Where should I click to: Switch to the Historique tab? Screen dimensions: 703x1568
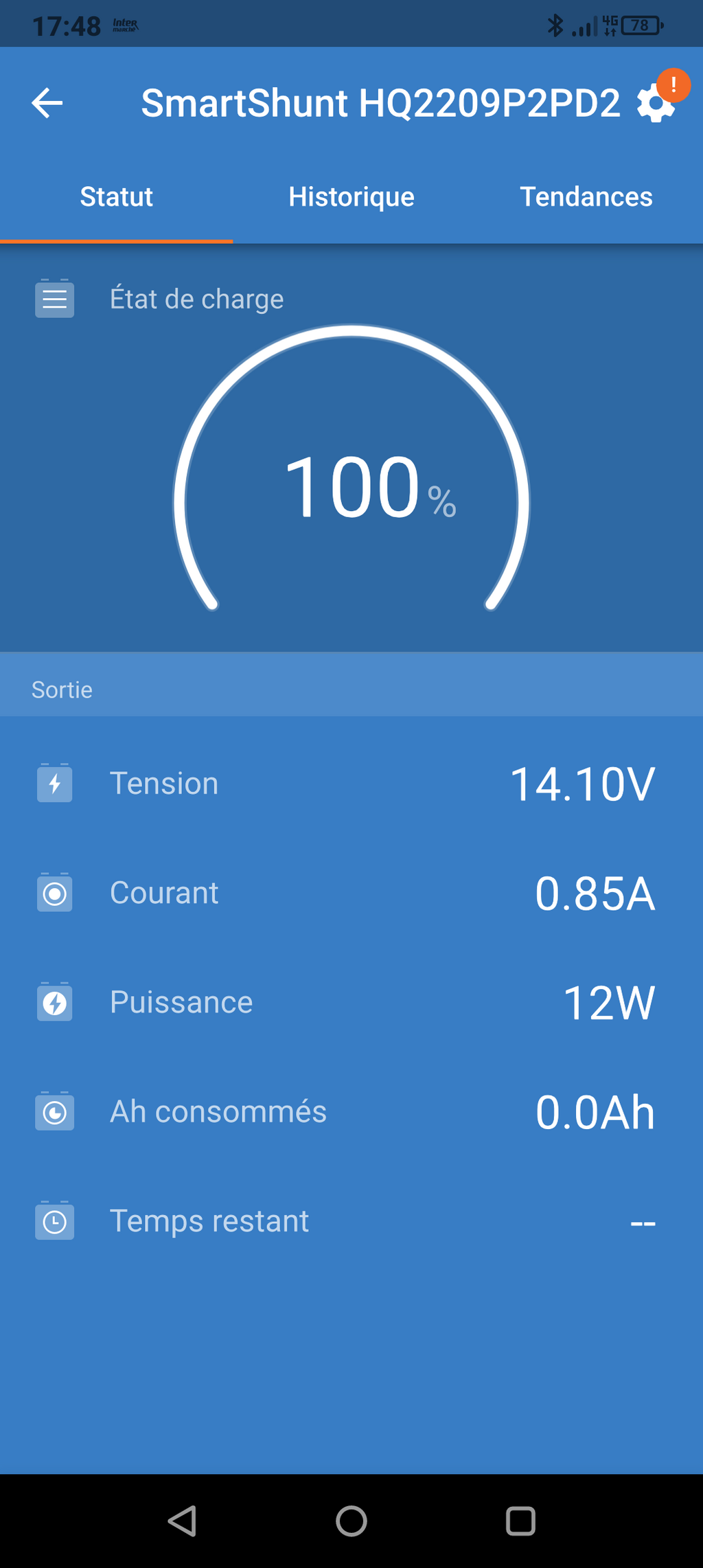(x=351, y=197)
